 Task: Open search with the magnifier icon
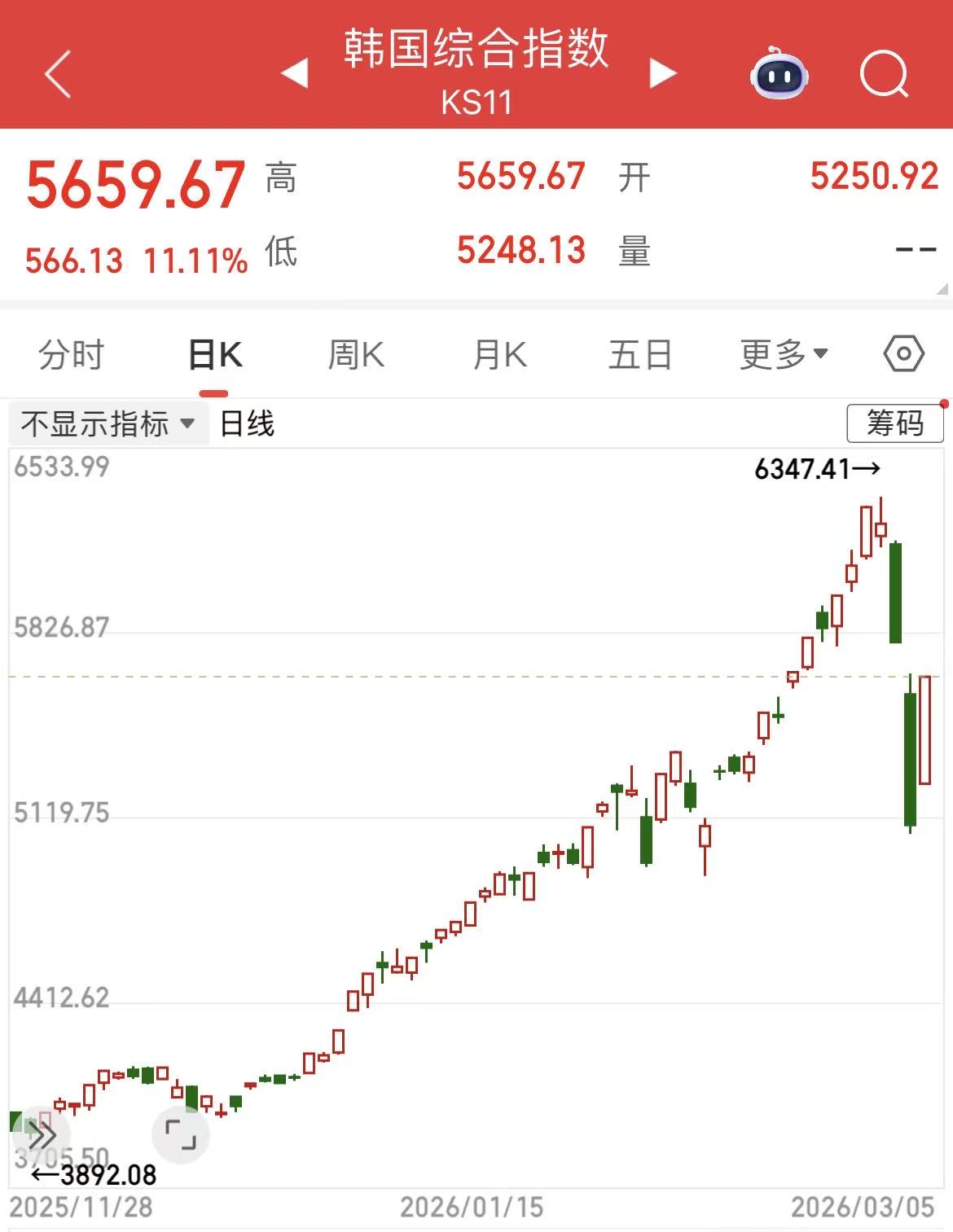pos(885,74)
